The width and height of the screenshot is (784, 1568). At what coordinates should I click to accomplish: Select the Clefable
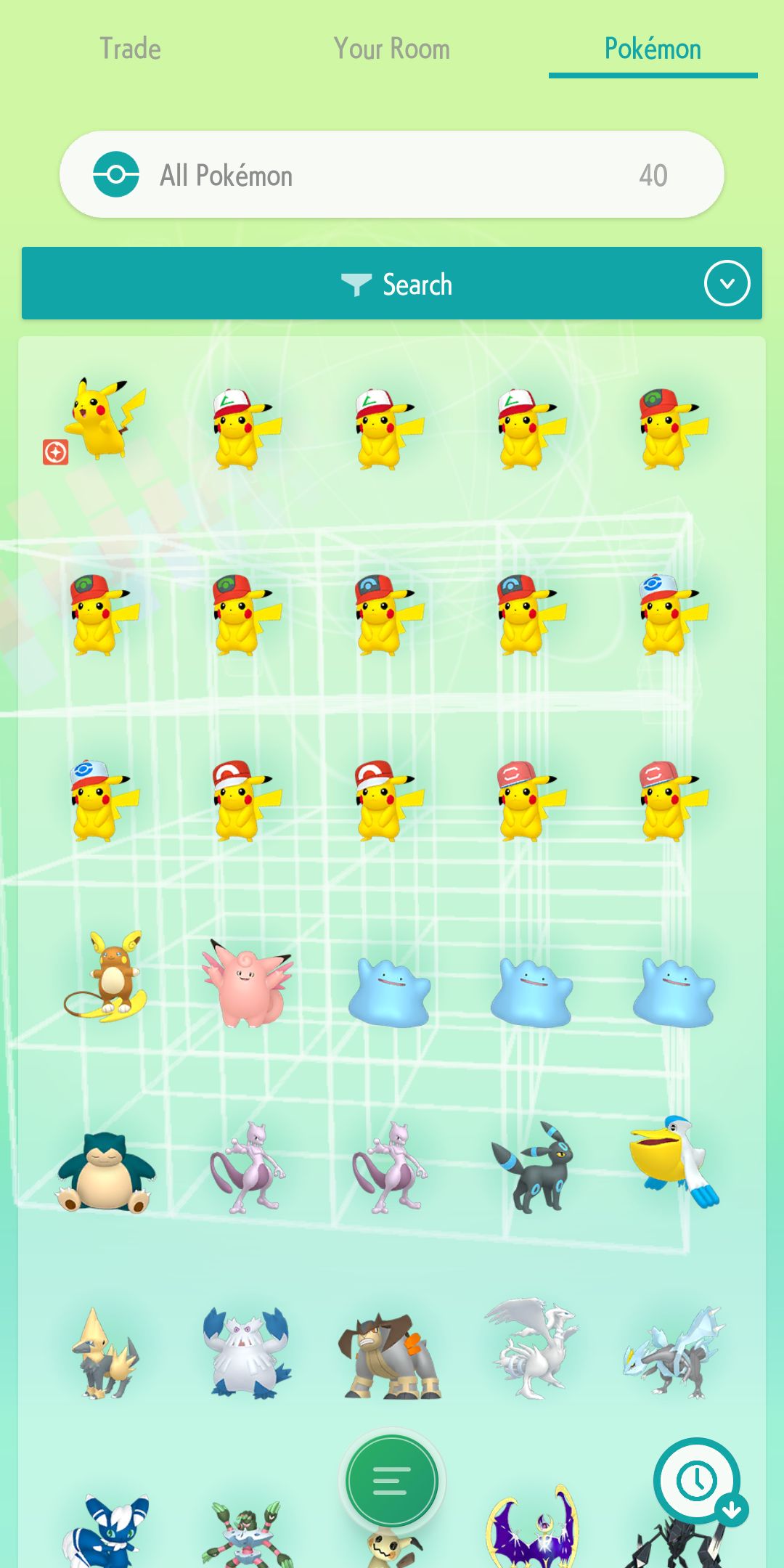pyautogui.click(x=248, y=980)
